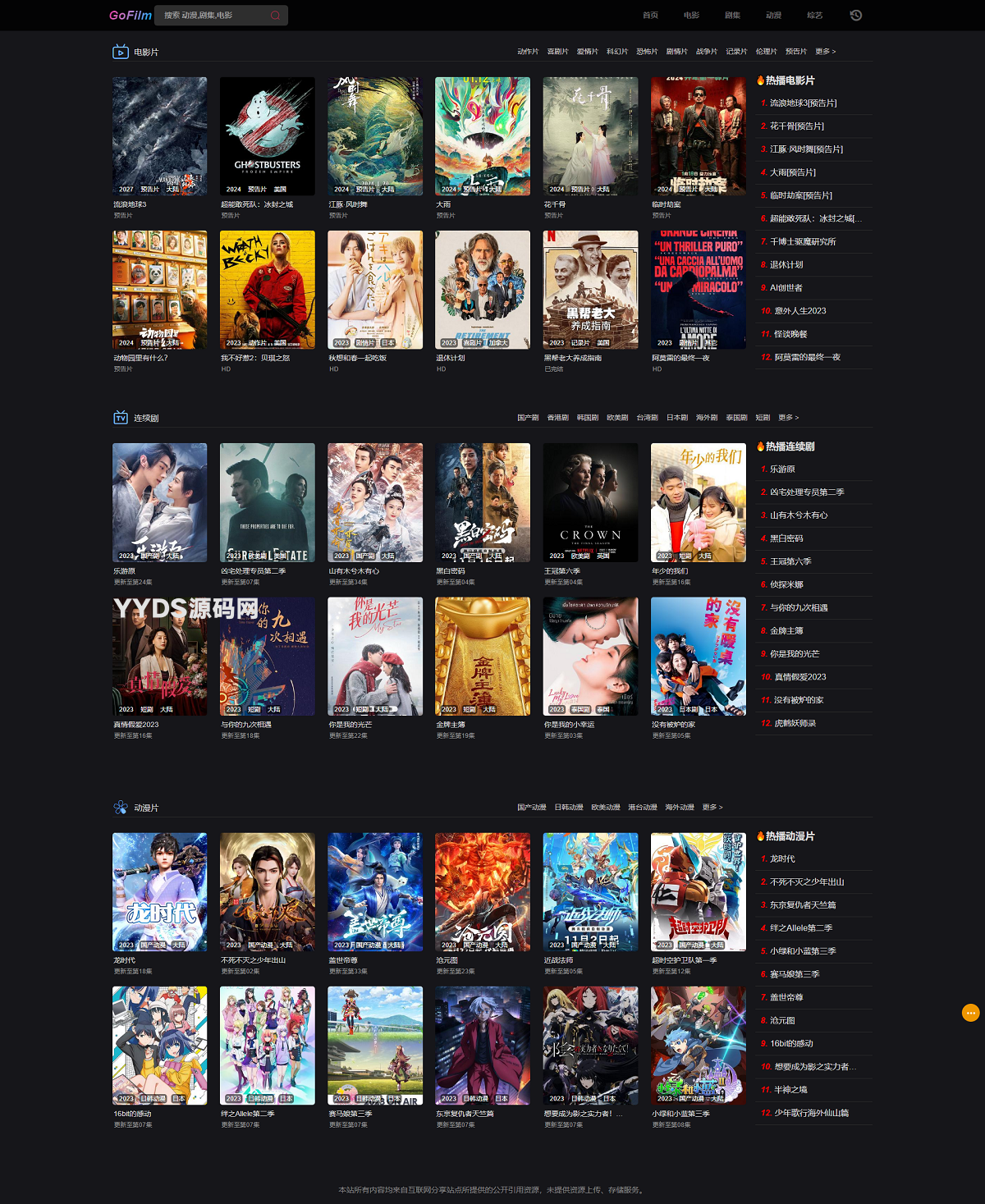Open the 王冠第六季 series poster
The image size is (985, 1204).
590,502
